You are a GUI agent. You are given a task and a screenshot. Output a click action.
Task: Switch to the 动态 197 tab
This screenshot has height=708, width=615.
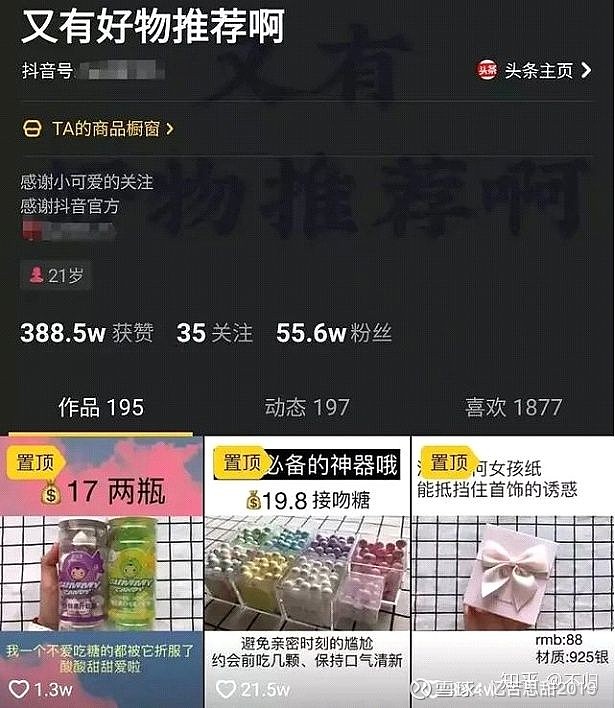pyautogui.click(x=307, y=407)
